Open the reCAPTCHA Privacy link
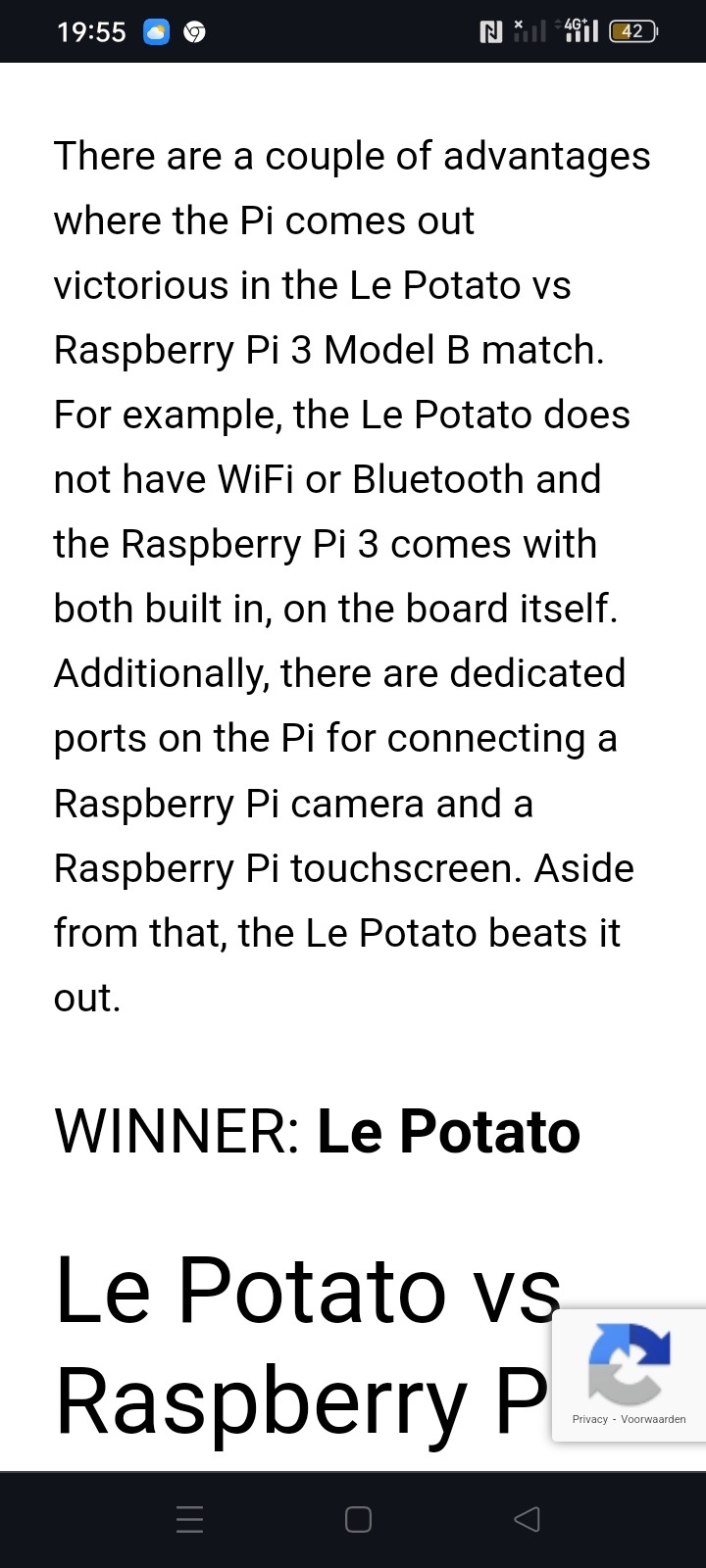Screen dimensions: 706x1568 click(x=589, y=1419)
